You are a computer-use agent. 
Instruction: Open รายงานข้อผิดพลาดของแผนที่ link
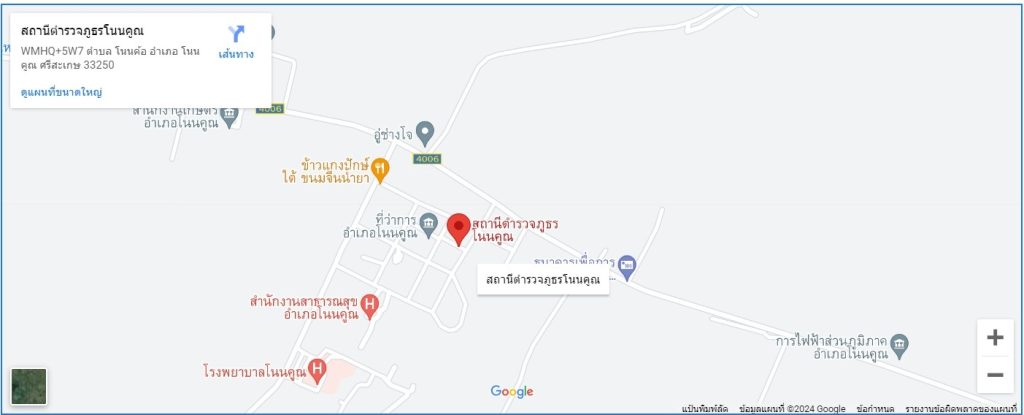(x=960, y=409)
